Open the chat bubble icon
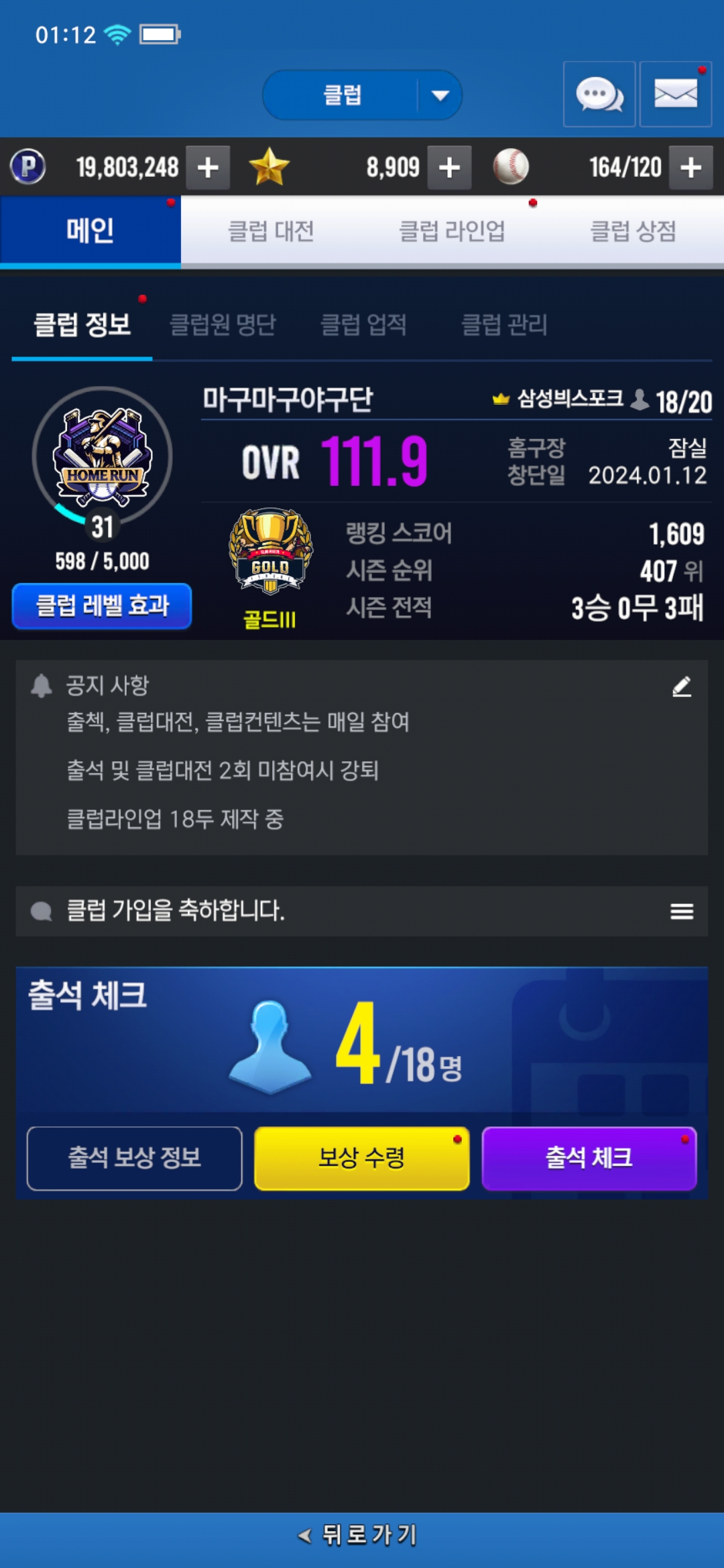This screenshot has height=1568, width=724. (599, 94)
